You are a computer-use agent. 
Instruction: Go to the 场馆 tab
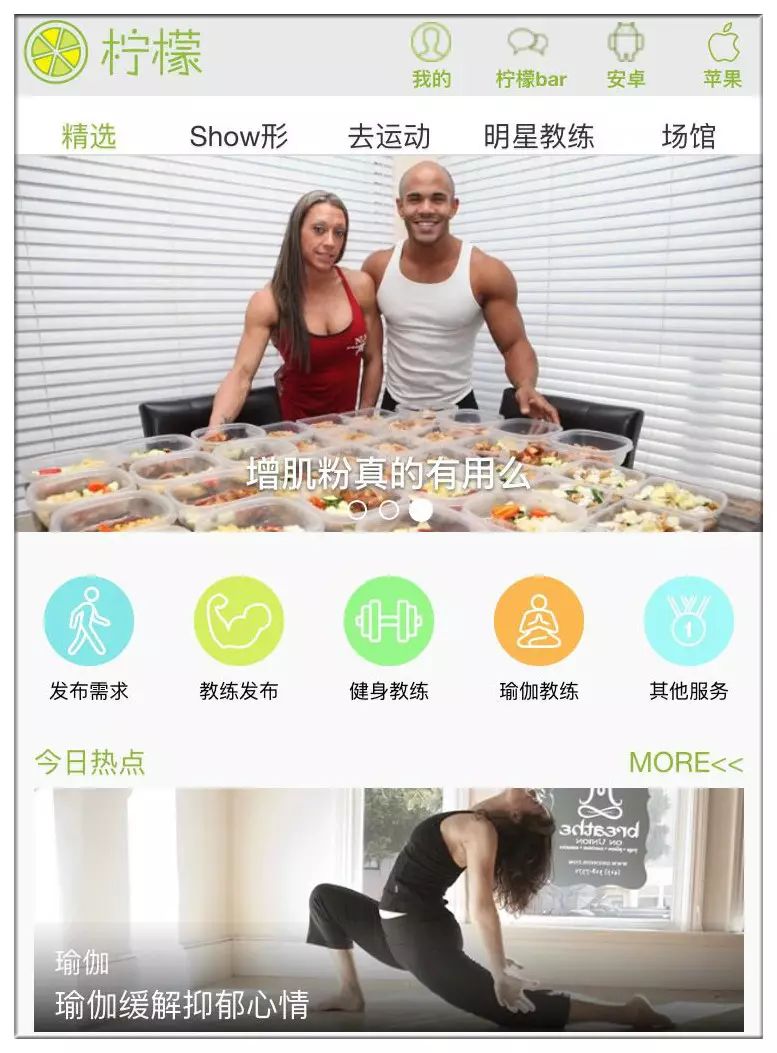pos(689,136)
